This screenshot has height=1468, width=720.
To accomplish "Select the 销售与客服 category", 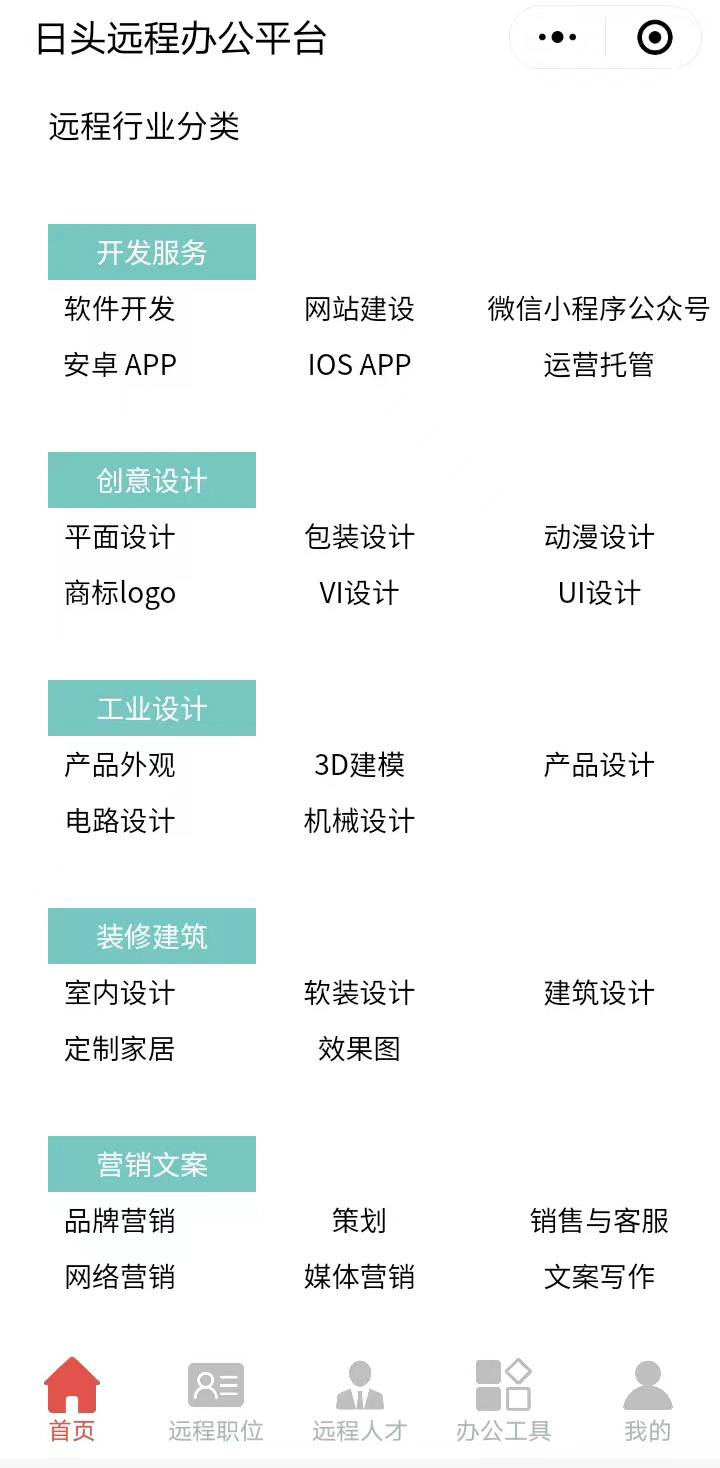I will coord(599,1221).
